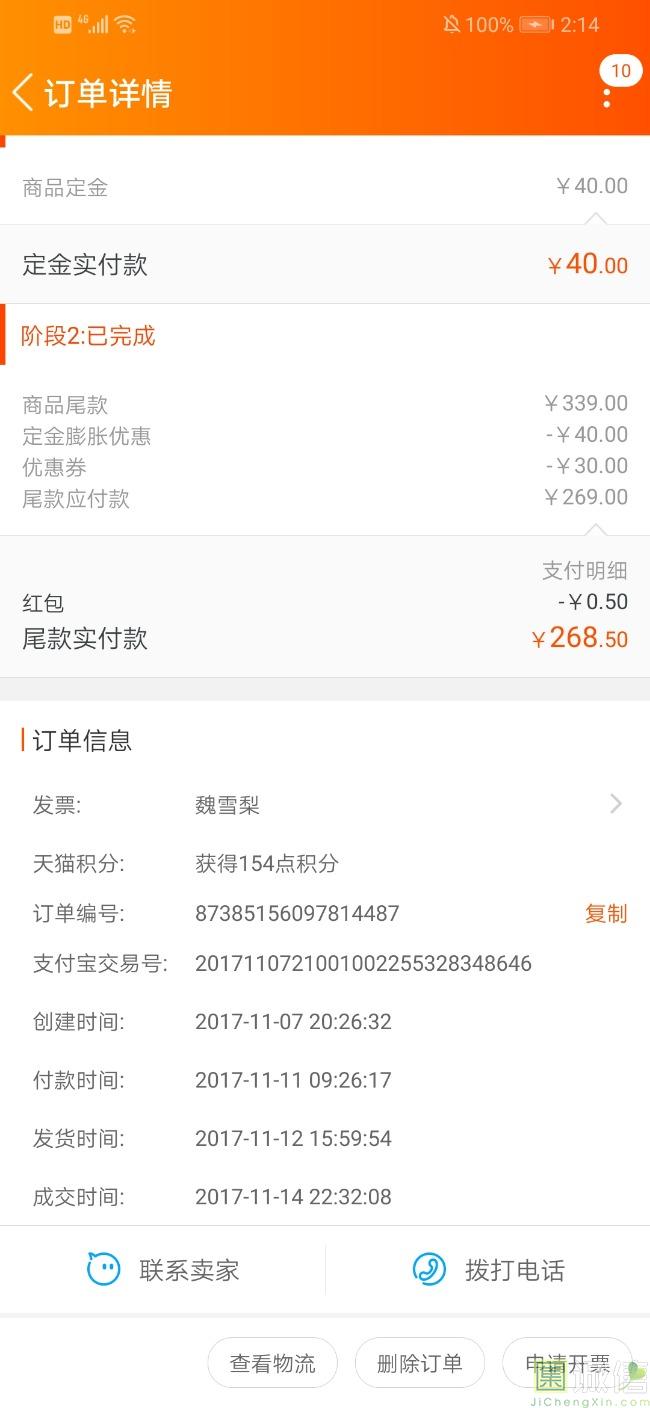650x1408 pixels.
Task: Request an invoice with 申请开票
Action: click(567, 1363)
